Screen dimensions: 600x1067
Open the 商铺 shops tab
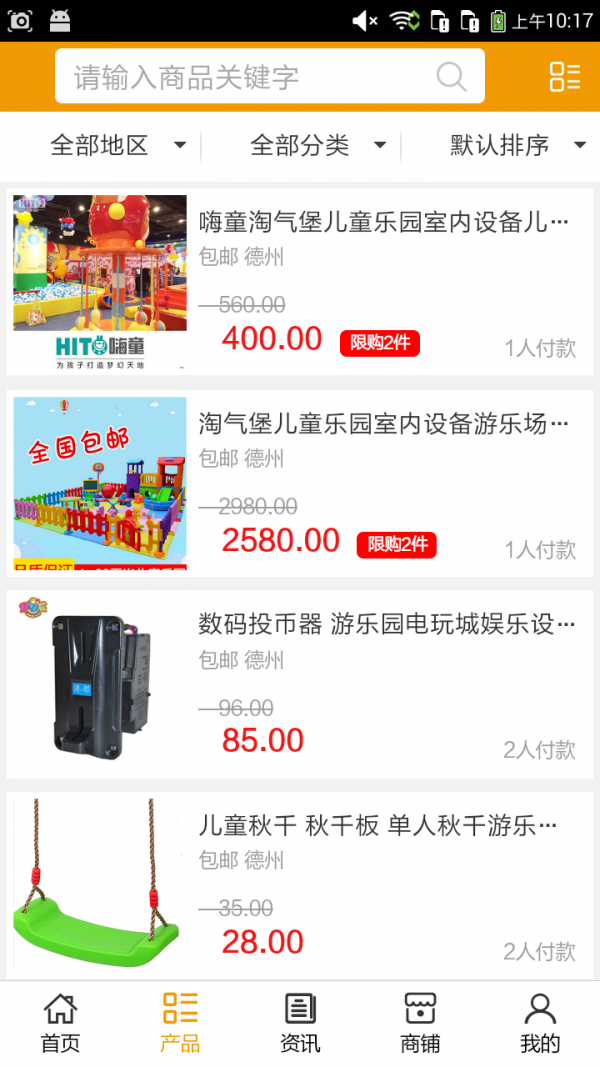420,1023
